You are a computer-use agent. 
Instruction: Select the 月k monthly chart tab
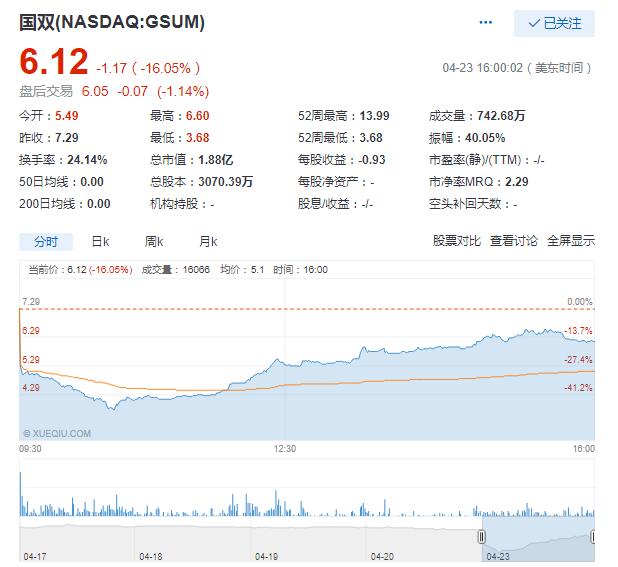(x=207, y=241)
